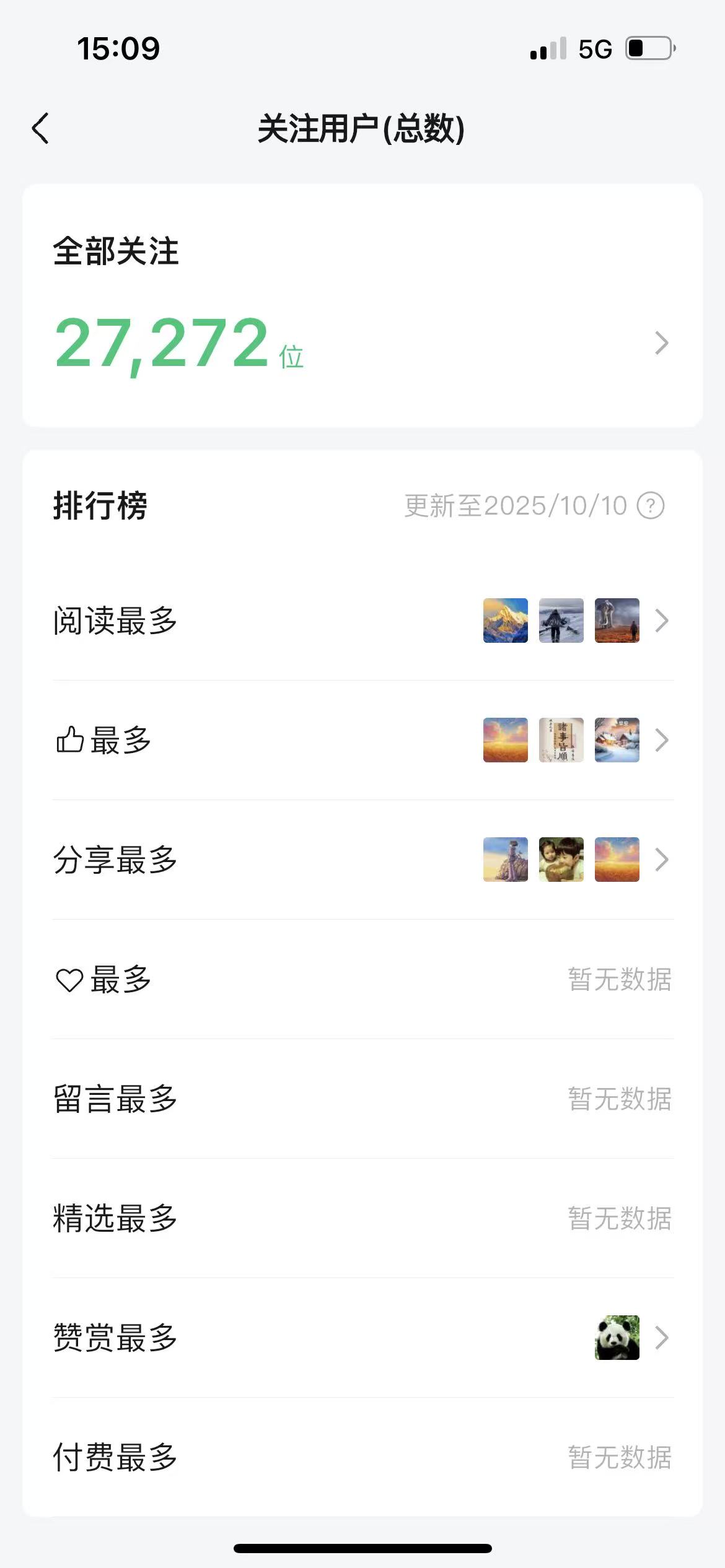Open the 阅读最多 ranking
Viewport: 725px width, 1568px height.
(362, 621)
